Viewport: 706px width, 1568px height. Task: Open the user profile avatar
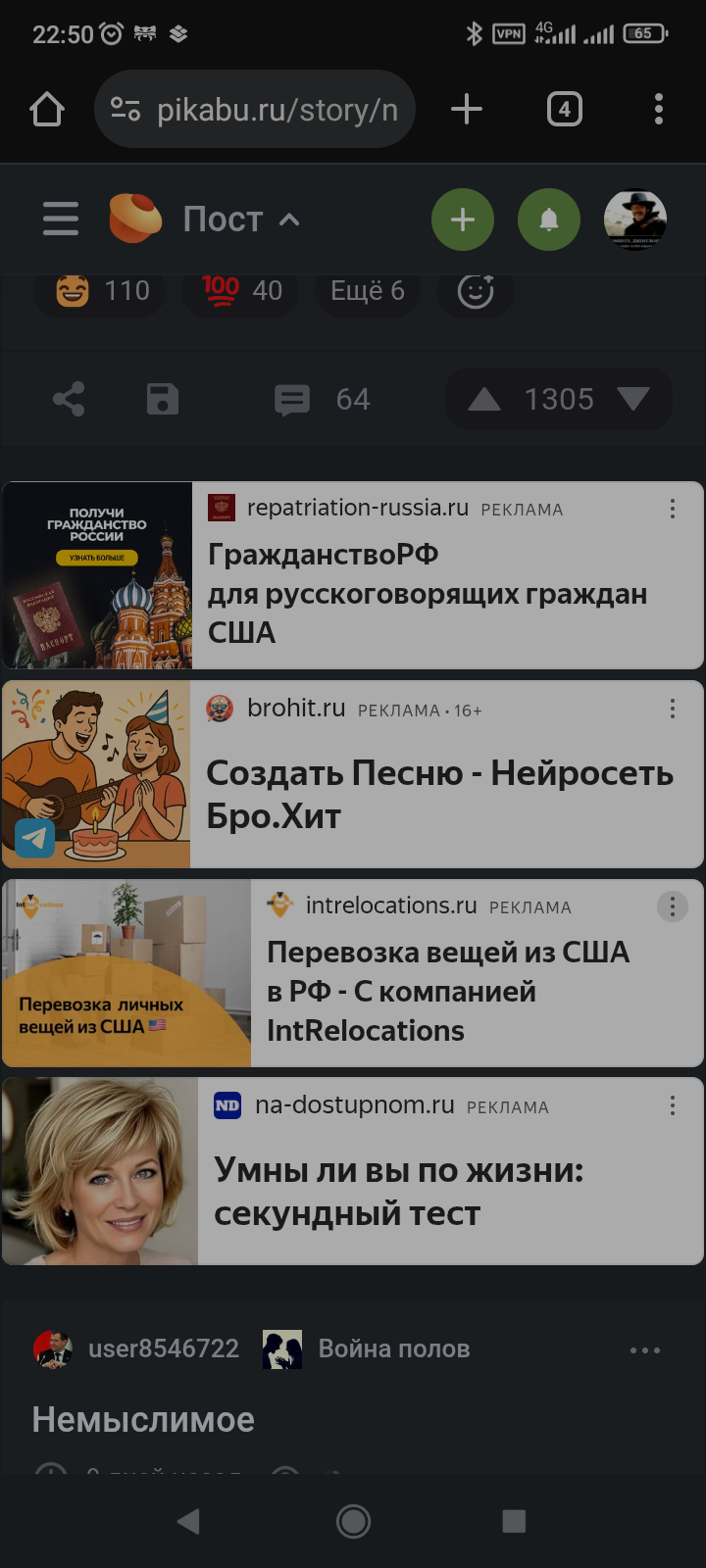(x=635, y=219)
